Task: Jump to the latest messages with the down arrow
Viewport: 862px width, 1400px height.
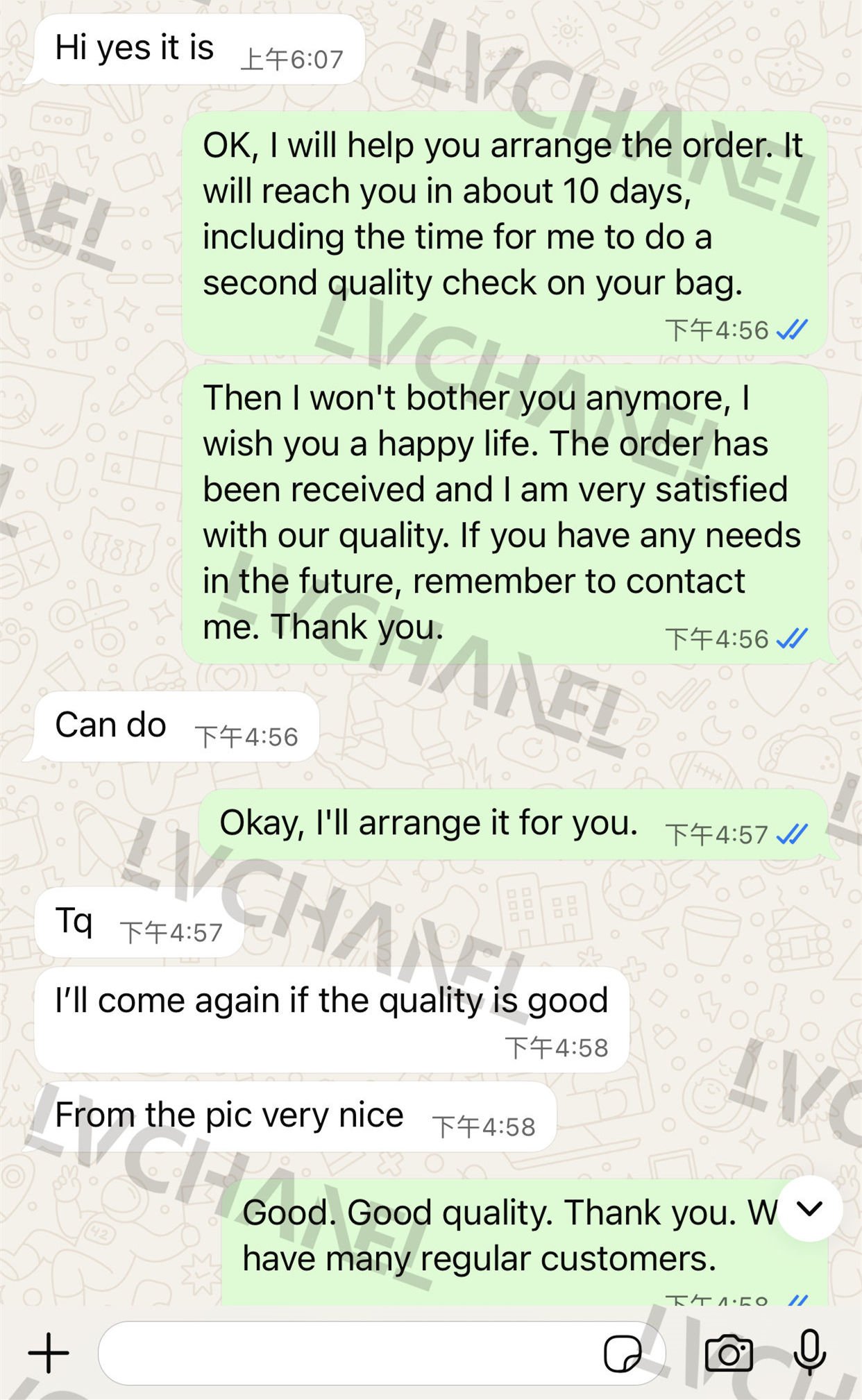Action: click(810, 1208)
